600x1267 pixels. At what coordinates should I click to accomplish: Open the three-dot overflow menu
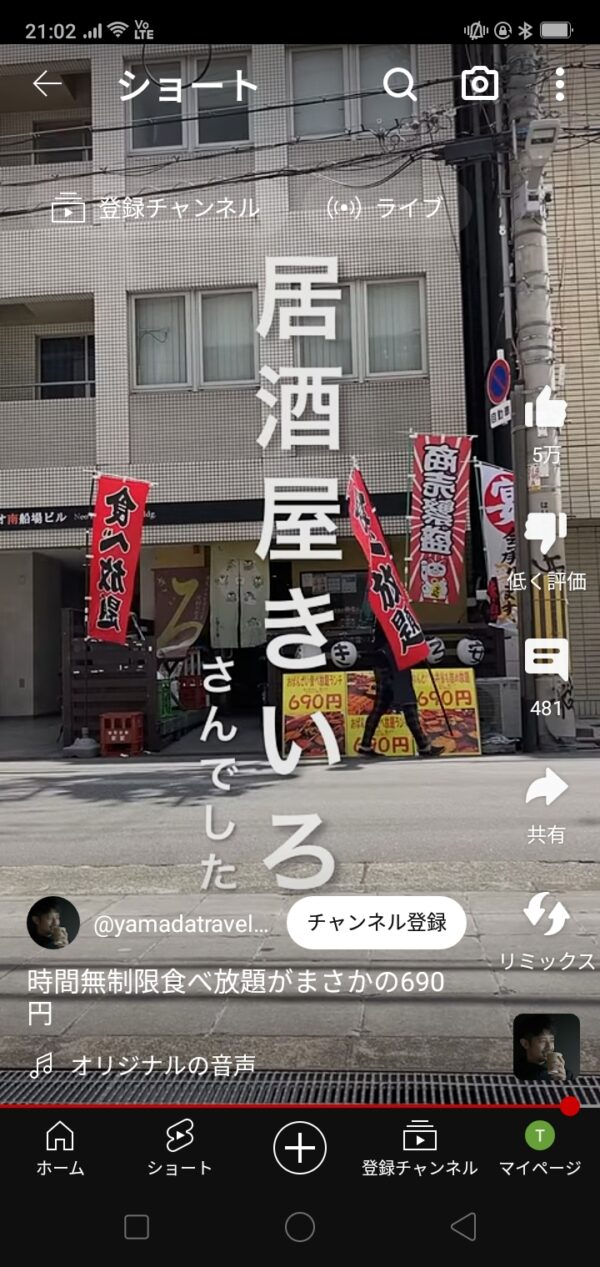(559, 85)
